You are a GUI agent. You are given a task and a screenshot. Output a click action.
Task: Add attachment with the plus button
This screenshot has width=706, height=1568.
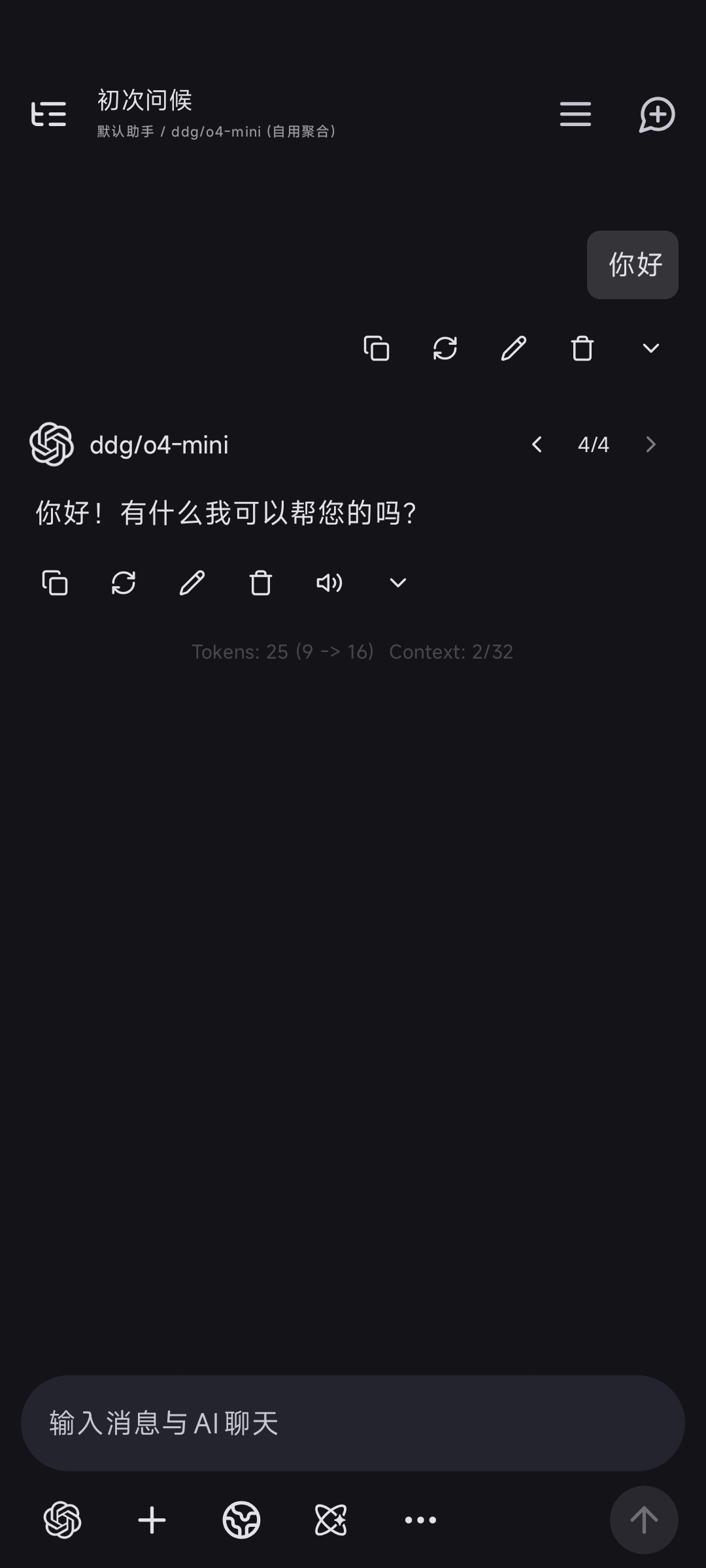[x=152, y=1520]
